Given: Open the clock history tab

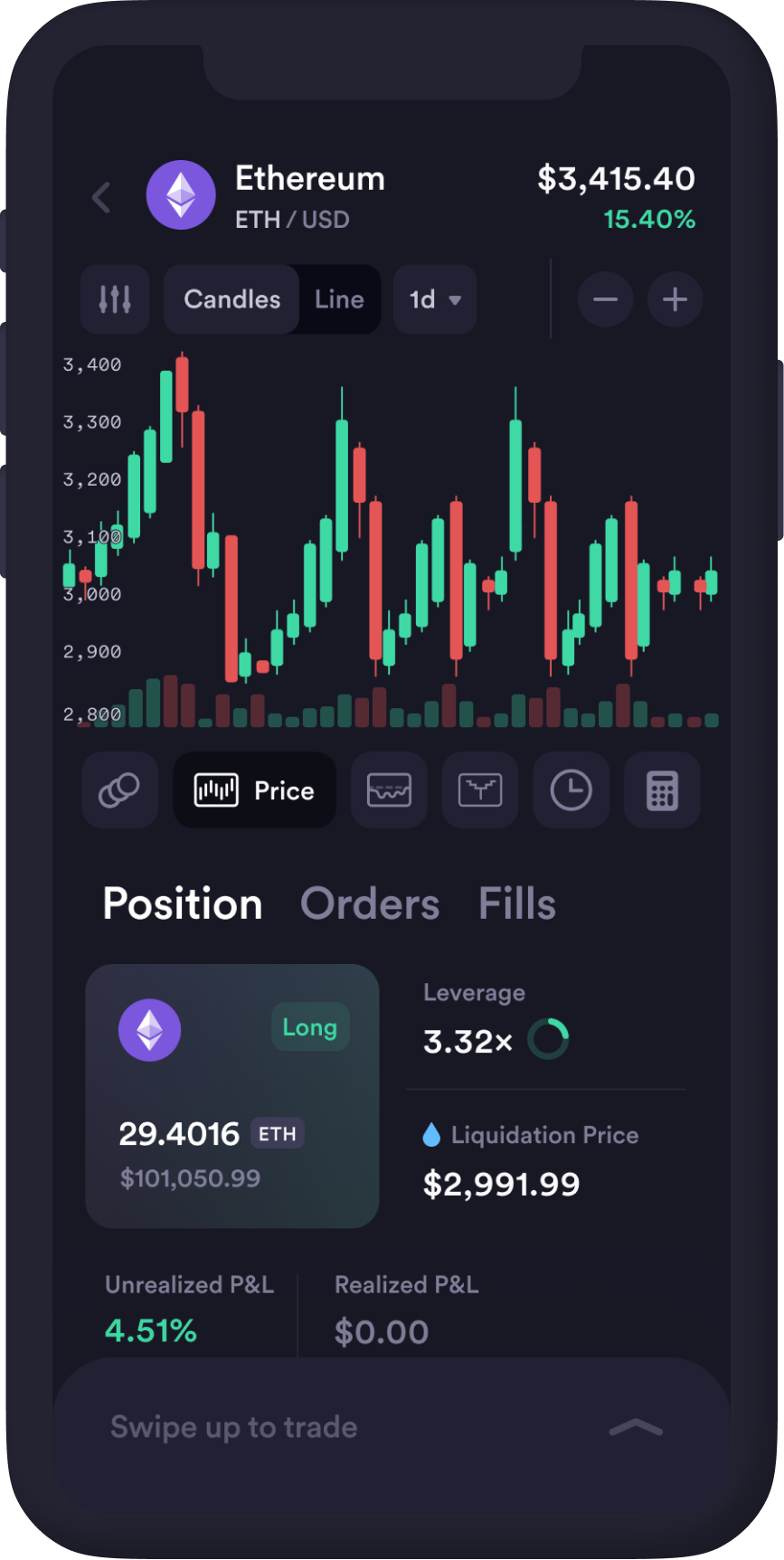Looking at the screenshot, I should click(571, 790).
